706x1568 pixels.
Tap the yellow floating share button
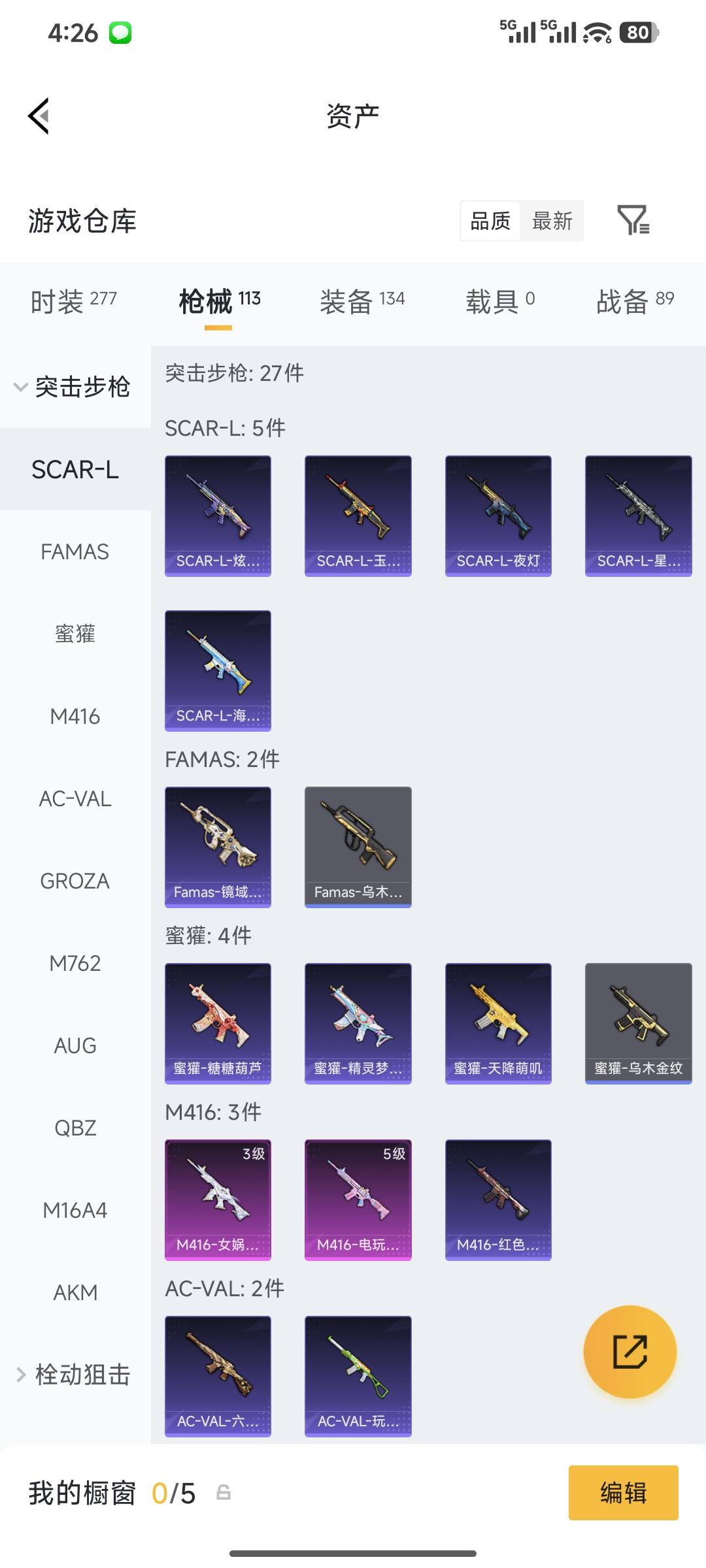(630, 1352)
